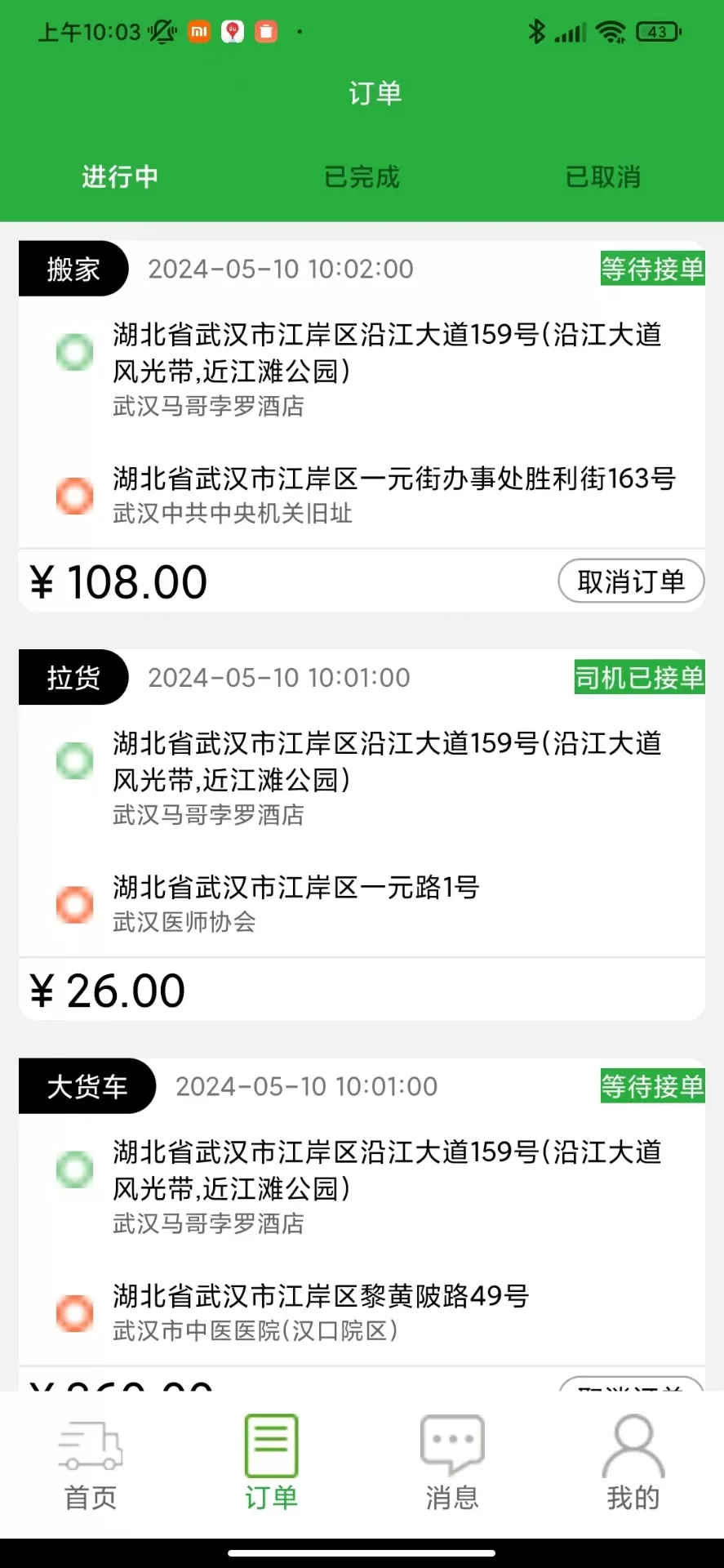Viewport: 724px width, 1568px height.
Task: Tap 取消订单 on the 搬家 order
Action: (631, 581)
